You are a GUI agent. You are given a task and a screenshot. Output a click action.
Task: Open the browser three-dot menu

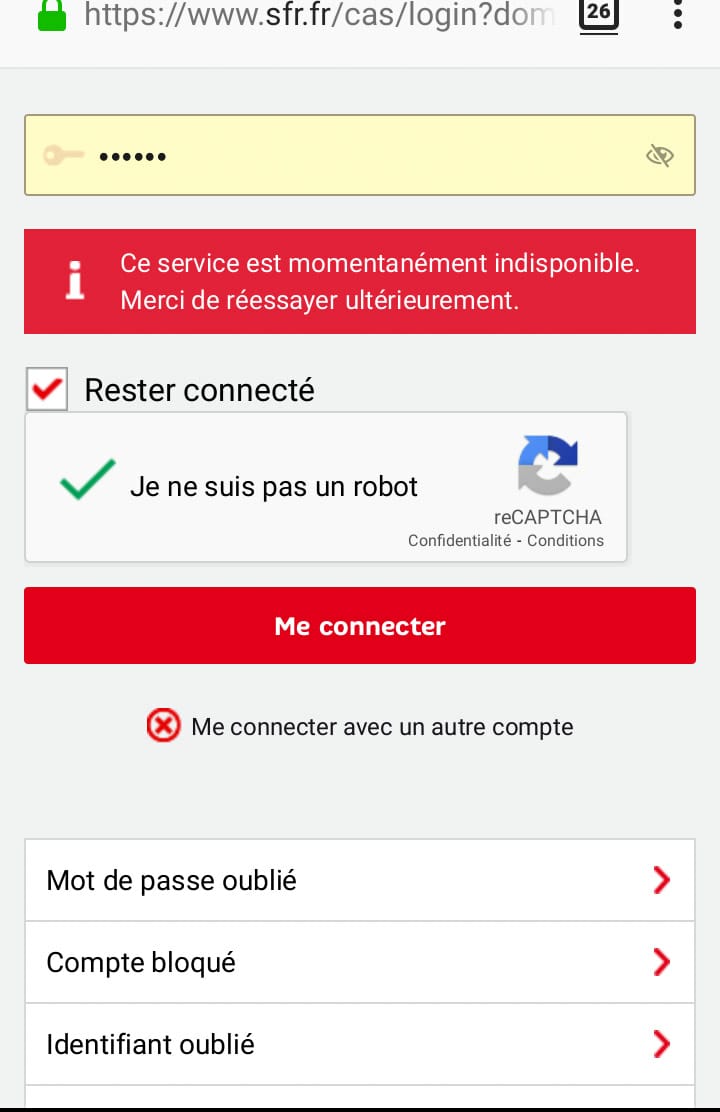pyautogui.click(x=677, y=15)
